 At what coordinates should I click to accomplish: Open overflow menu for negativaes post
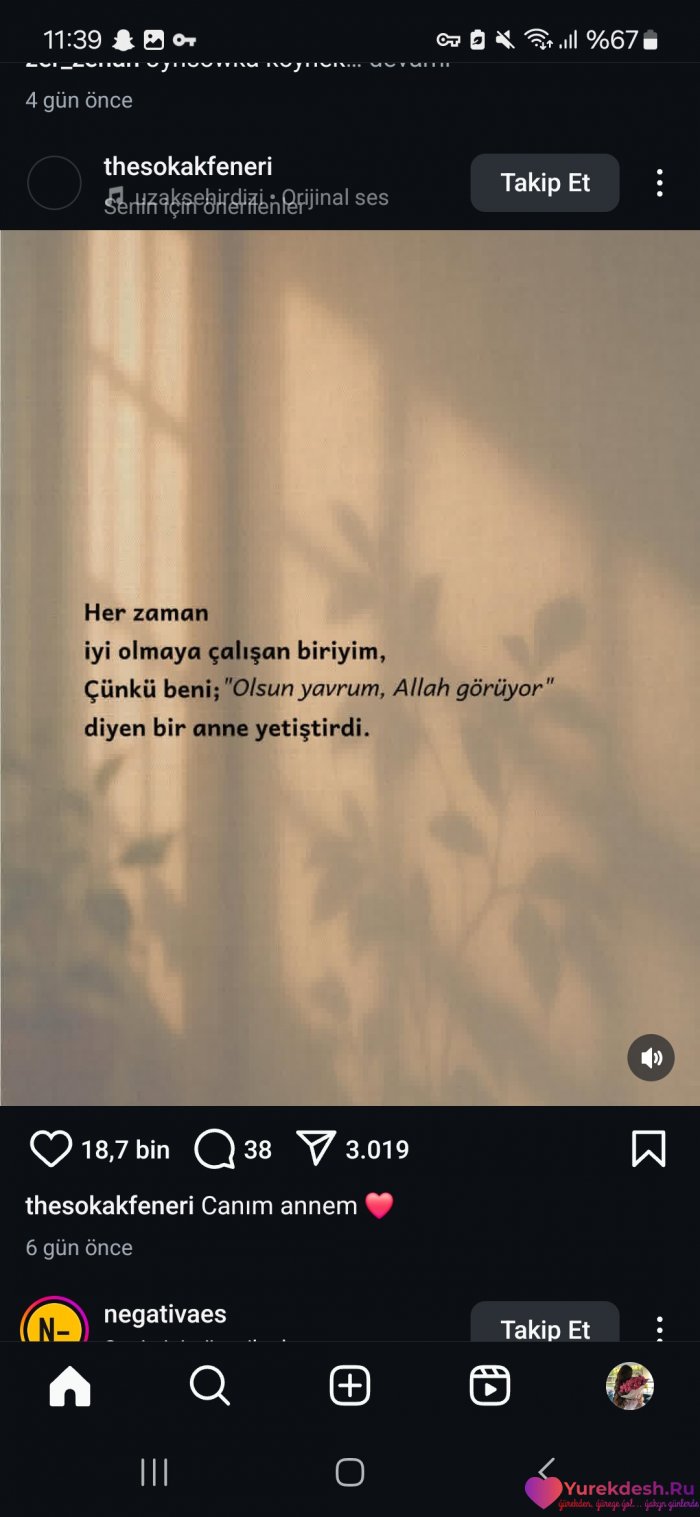(659, 1327)
